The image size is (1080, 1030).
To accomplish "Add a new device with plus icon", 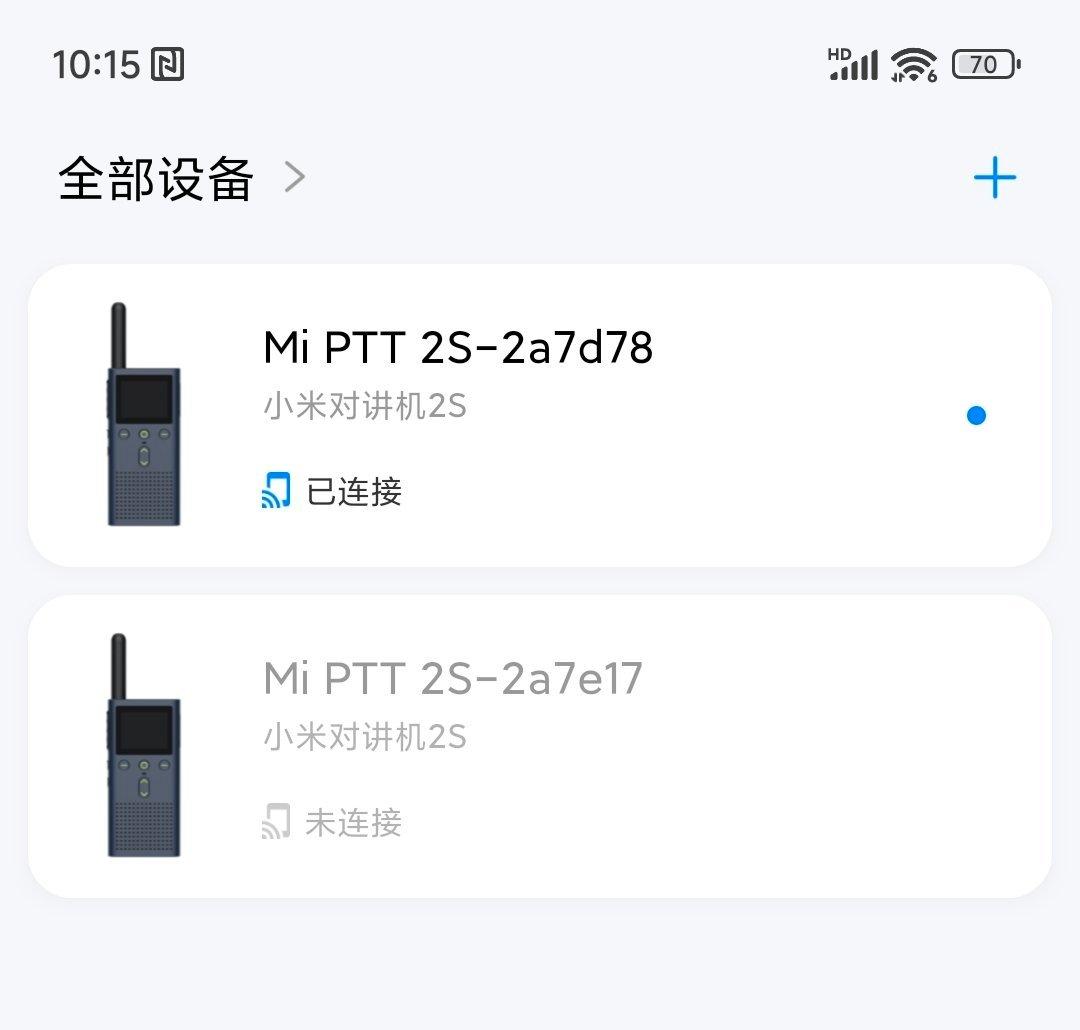I will pyautogui.click(x=994, y=179).
